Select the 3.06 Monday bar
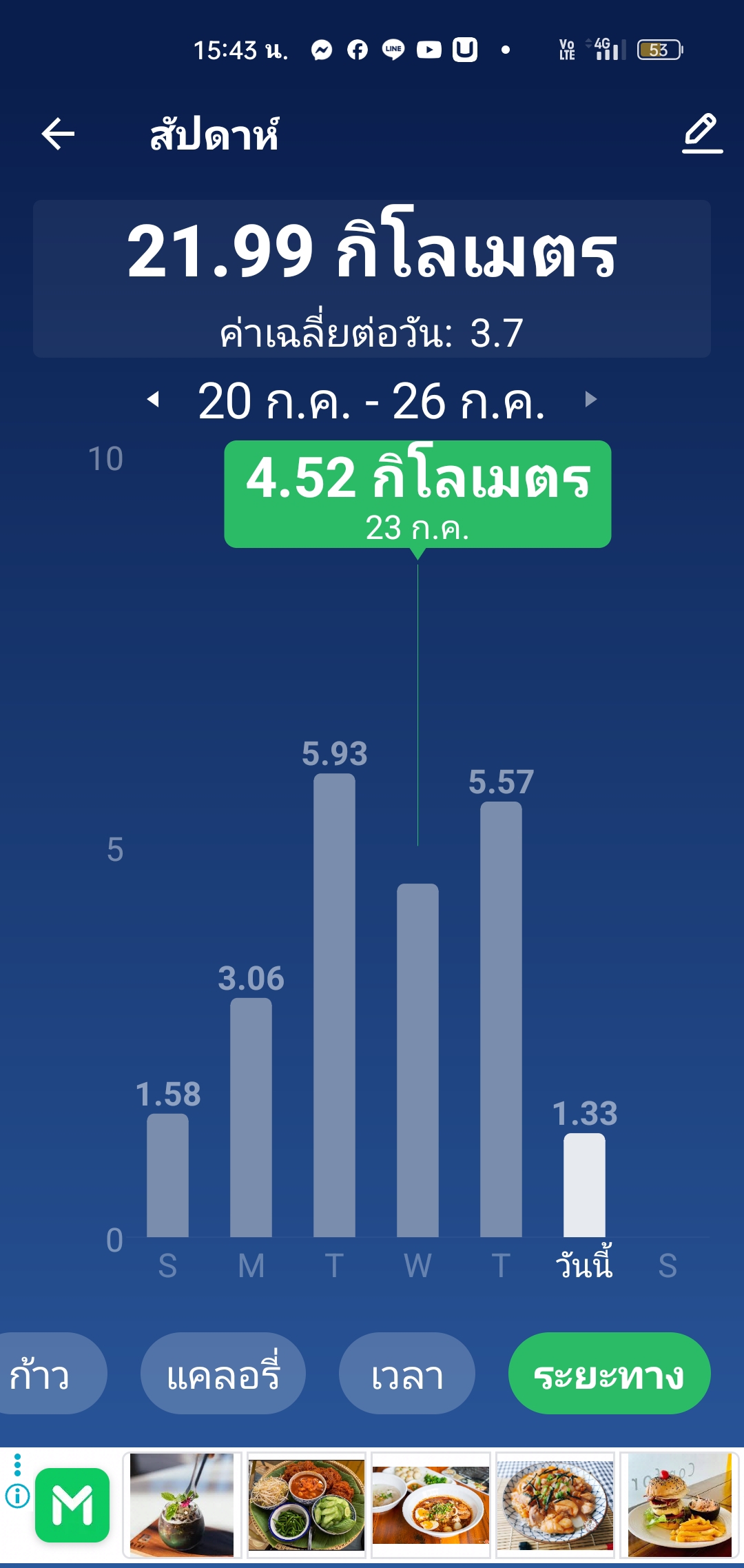 pyautogui.click(x=251, y=1117)
